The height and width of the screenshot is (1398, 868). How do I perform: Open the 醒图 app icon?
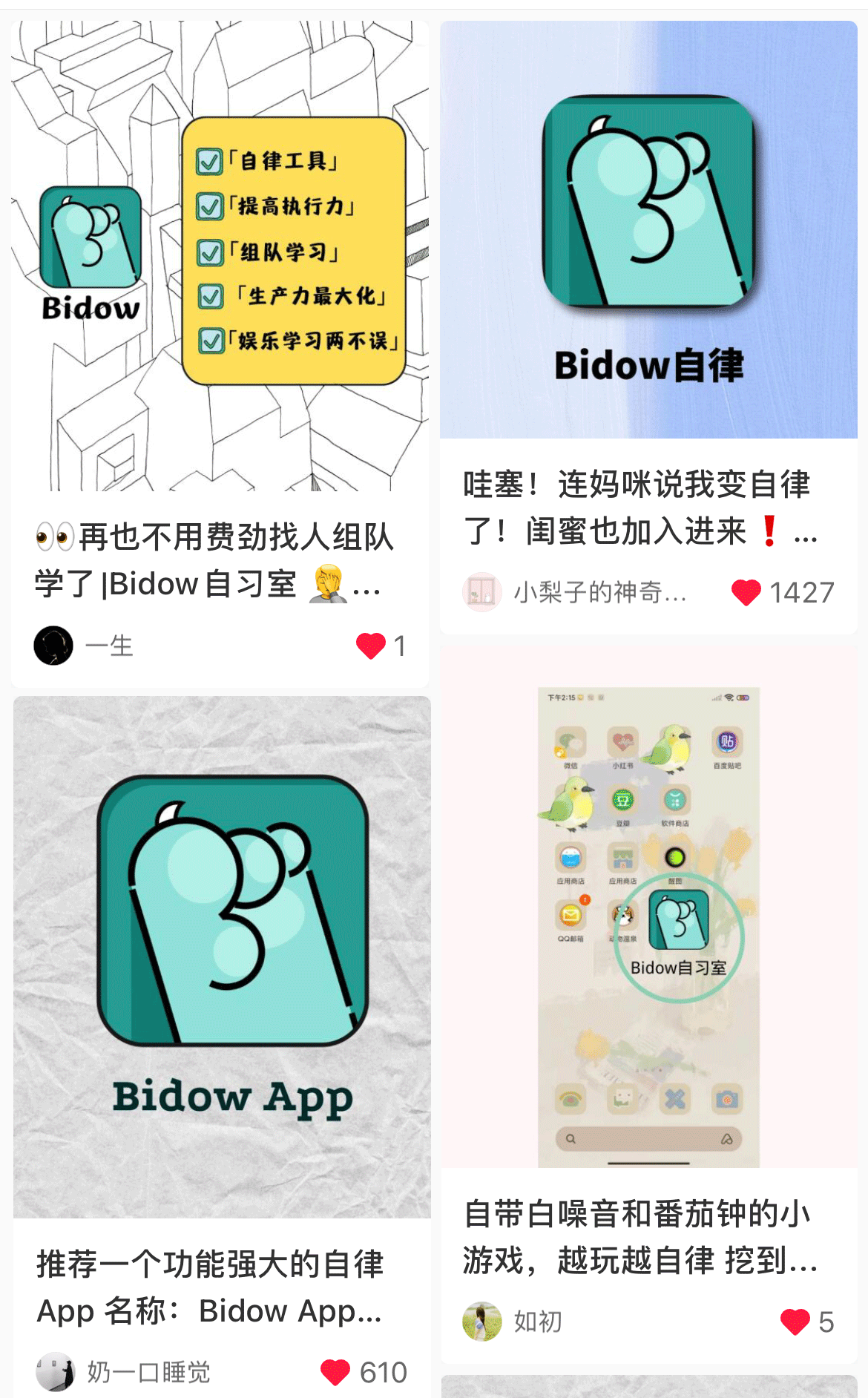coord(675,858)
